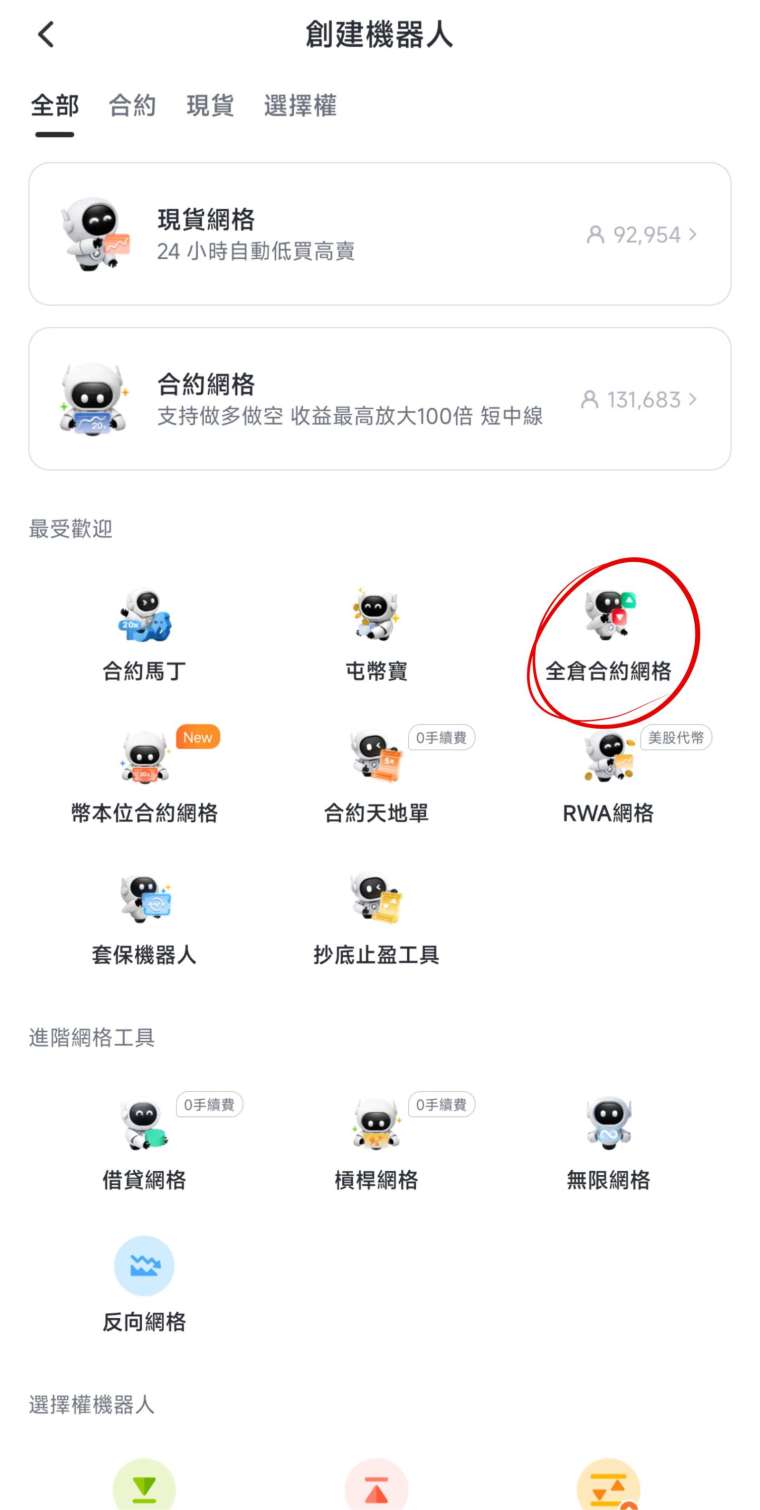760x1510 pixels.
Task: Switch to the 現貨 tab
Action: (x=210, y=106)
